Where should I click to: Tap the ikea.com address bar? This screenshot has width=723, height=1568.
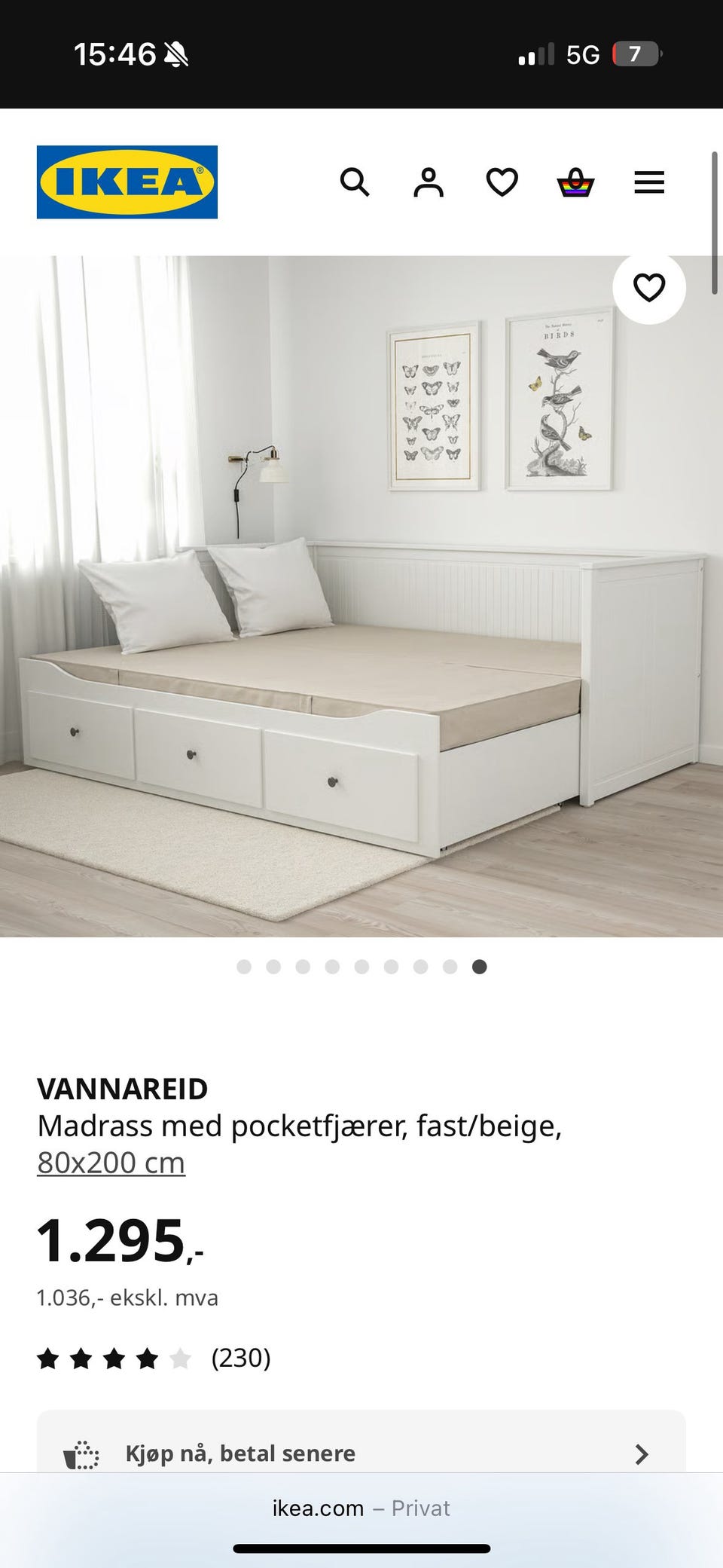(361, 1508)
